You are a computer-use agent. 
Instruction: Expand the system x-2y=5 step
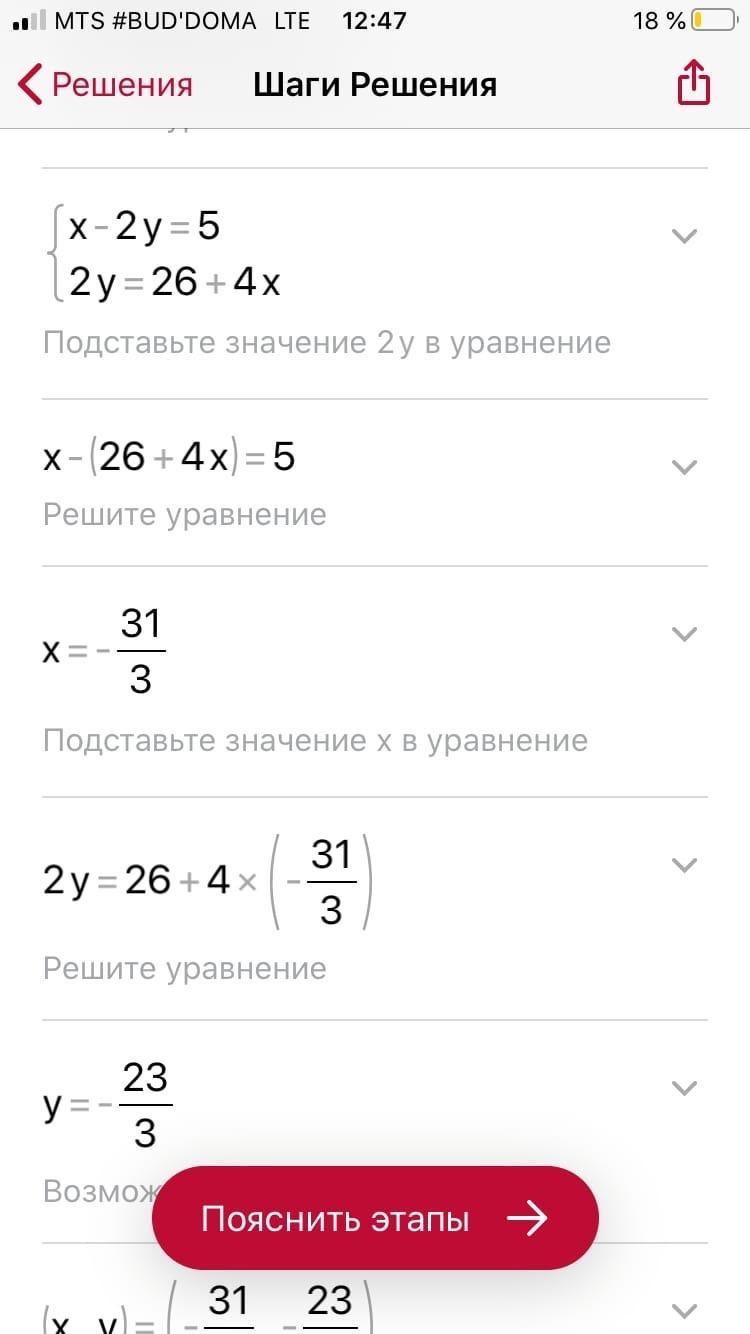coord(684,236)
